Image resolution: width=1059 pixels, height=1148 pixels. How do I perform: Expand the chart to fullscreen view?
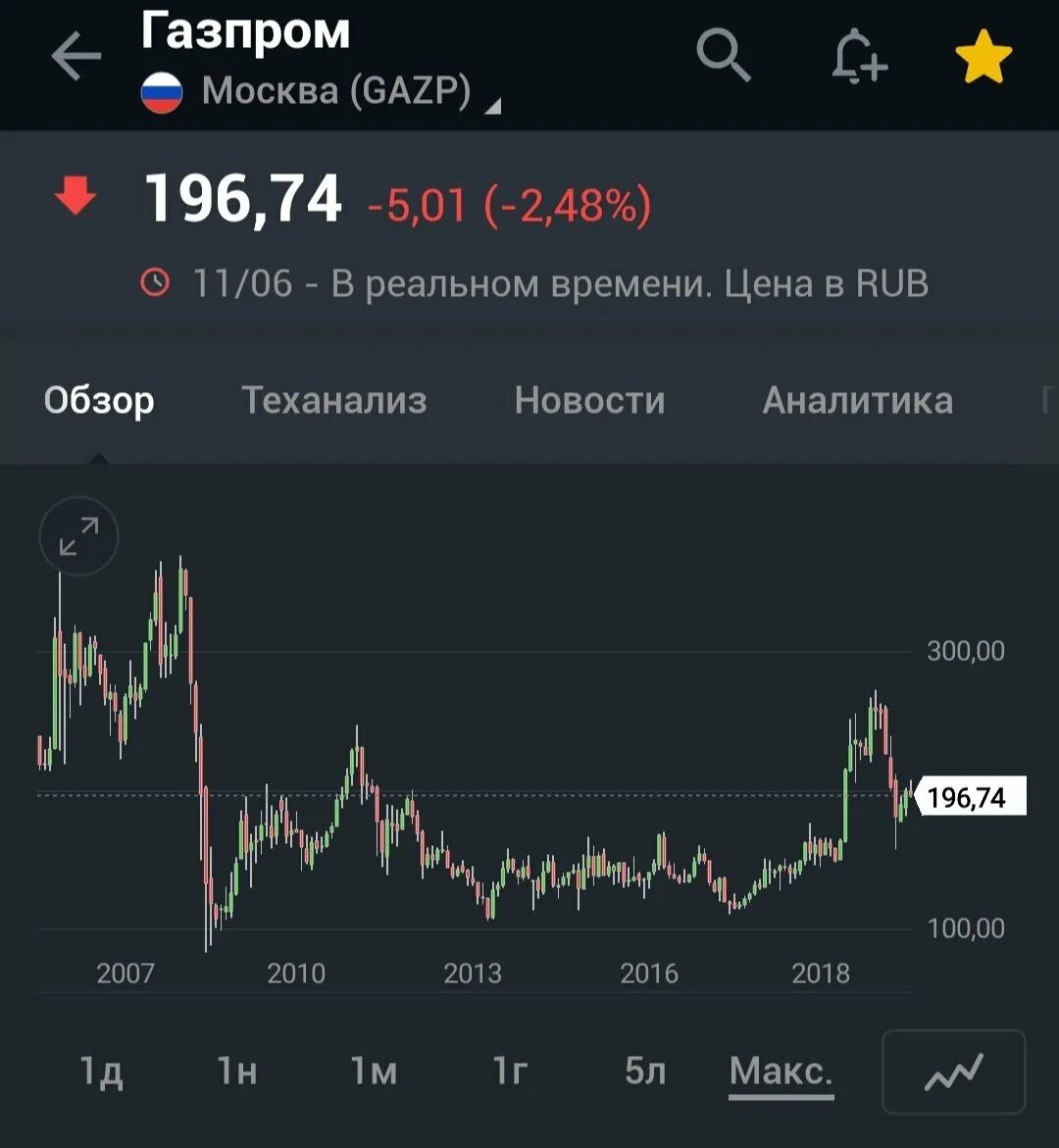(x=78, y=536)
